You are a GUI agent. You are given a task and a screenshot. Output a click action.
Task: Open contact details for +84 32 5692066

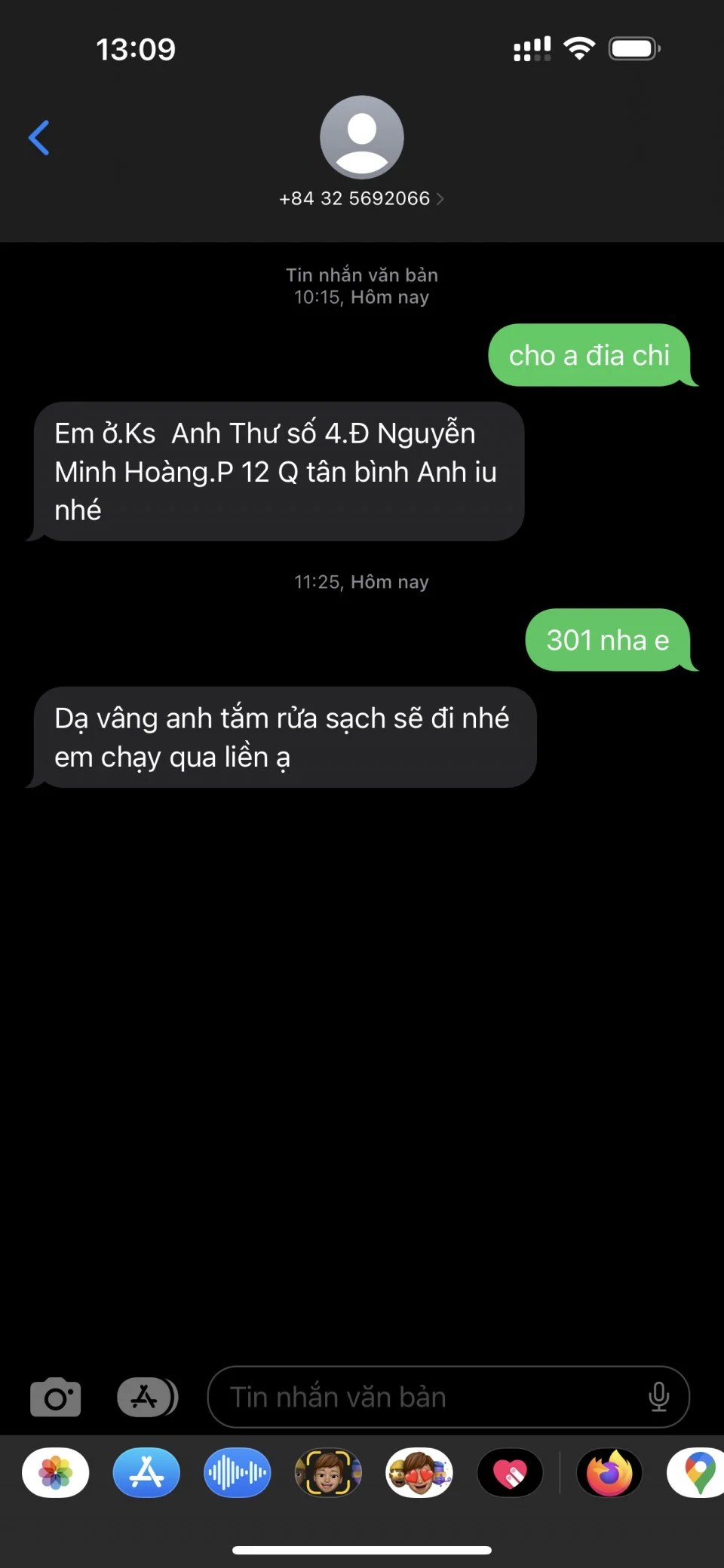[x=361, y=198]
